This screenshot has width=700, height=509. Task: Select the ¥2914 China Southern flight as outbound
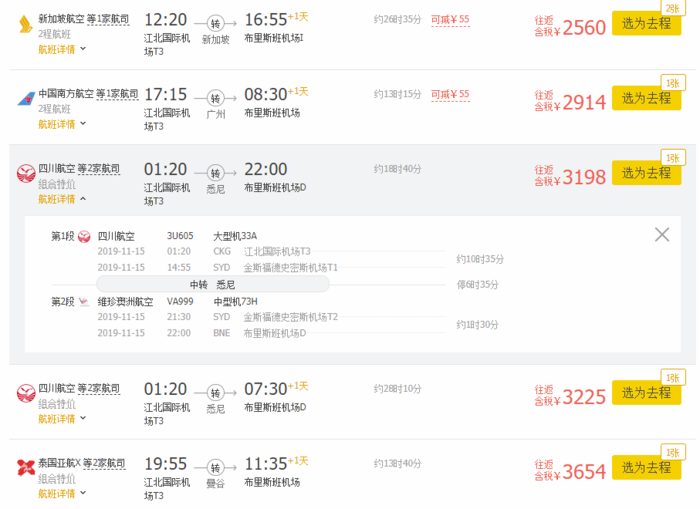(x=646, y=98)
